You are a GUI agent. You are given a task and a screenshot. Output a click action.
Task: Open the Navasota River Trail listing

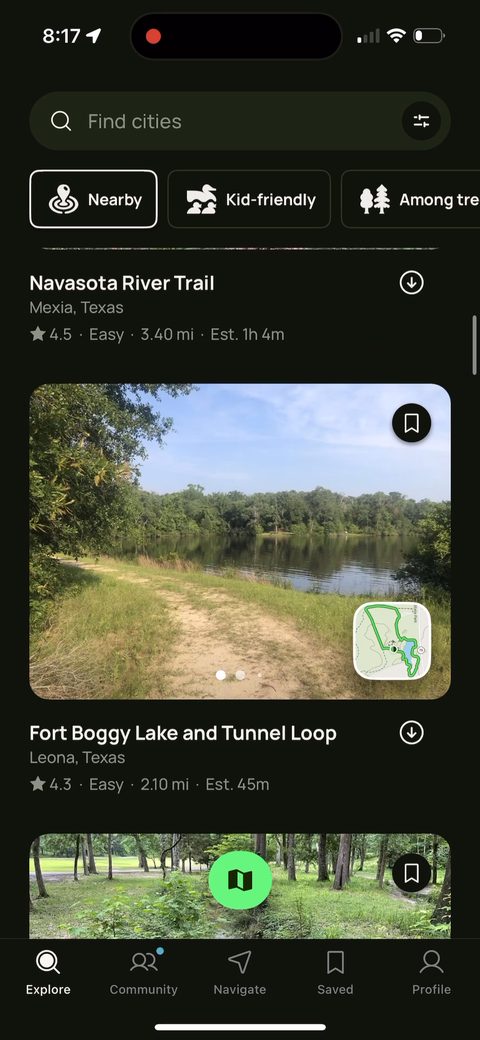click(122, 283)
